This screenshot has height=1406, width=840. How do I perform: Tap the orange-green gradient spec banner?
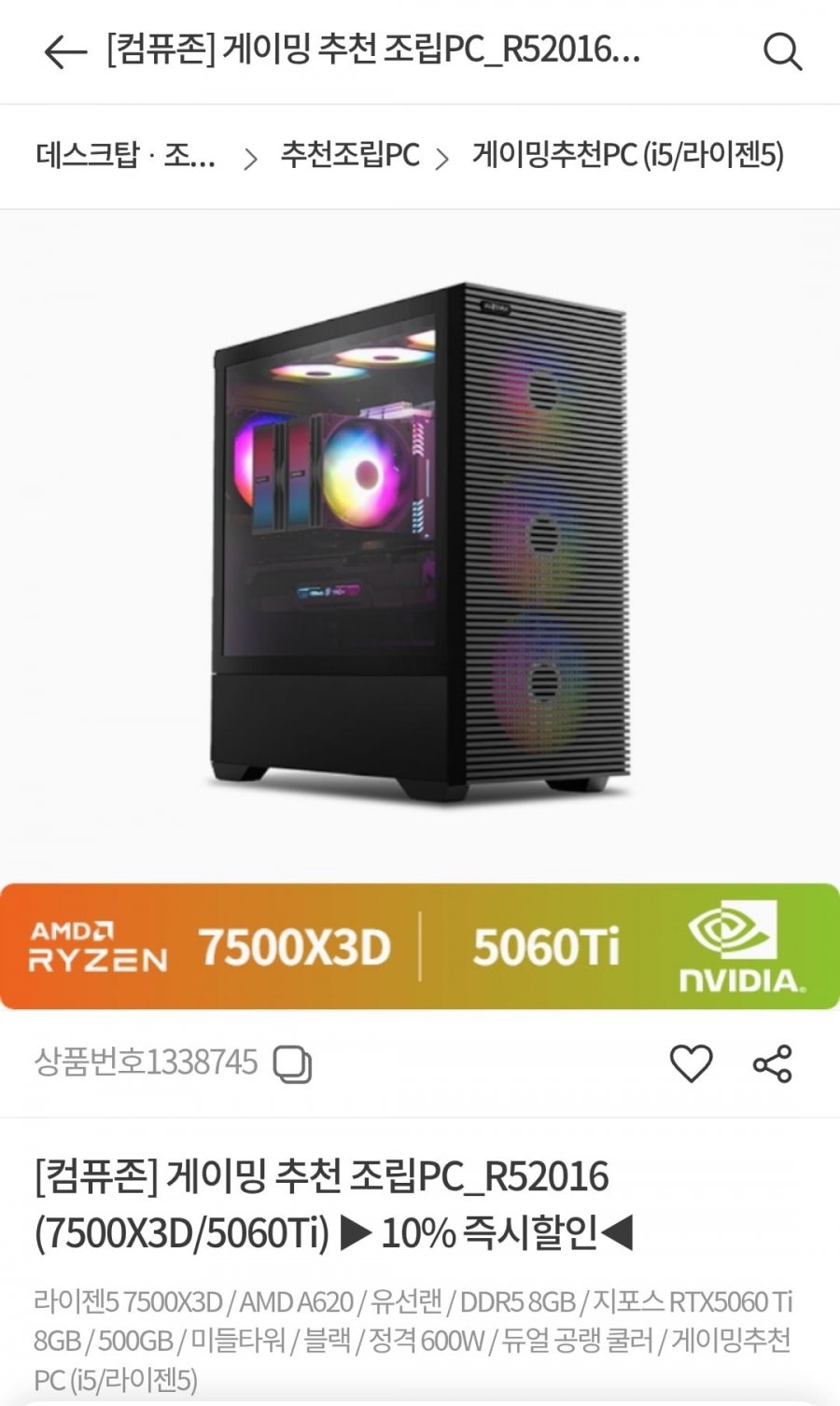[x=420, y=946]
